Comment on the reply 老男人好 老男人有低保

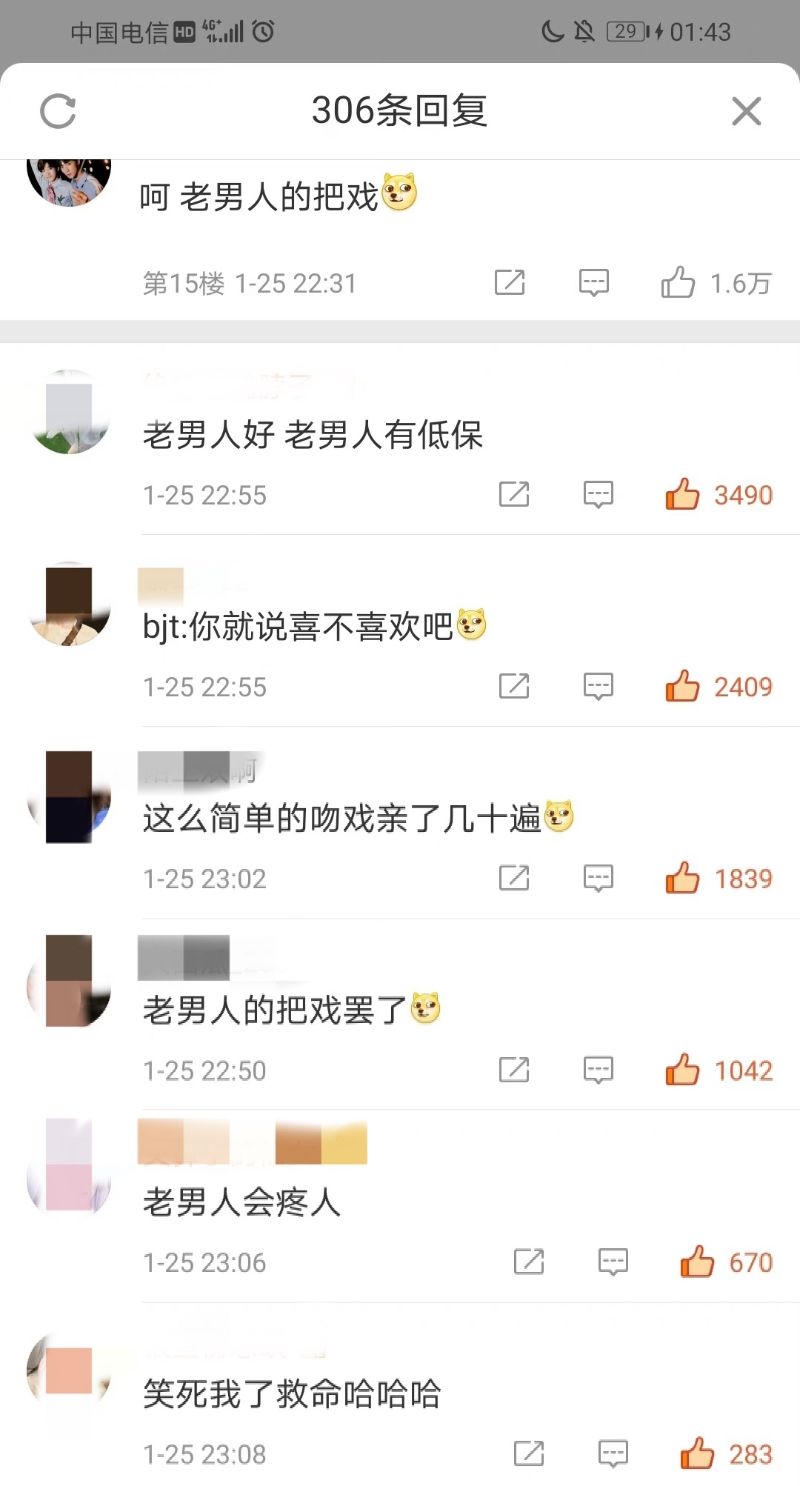(x=598, y=494)
